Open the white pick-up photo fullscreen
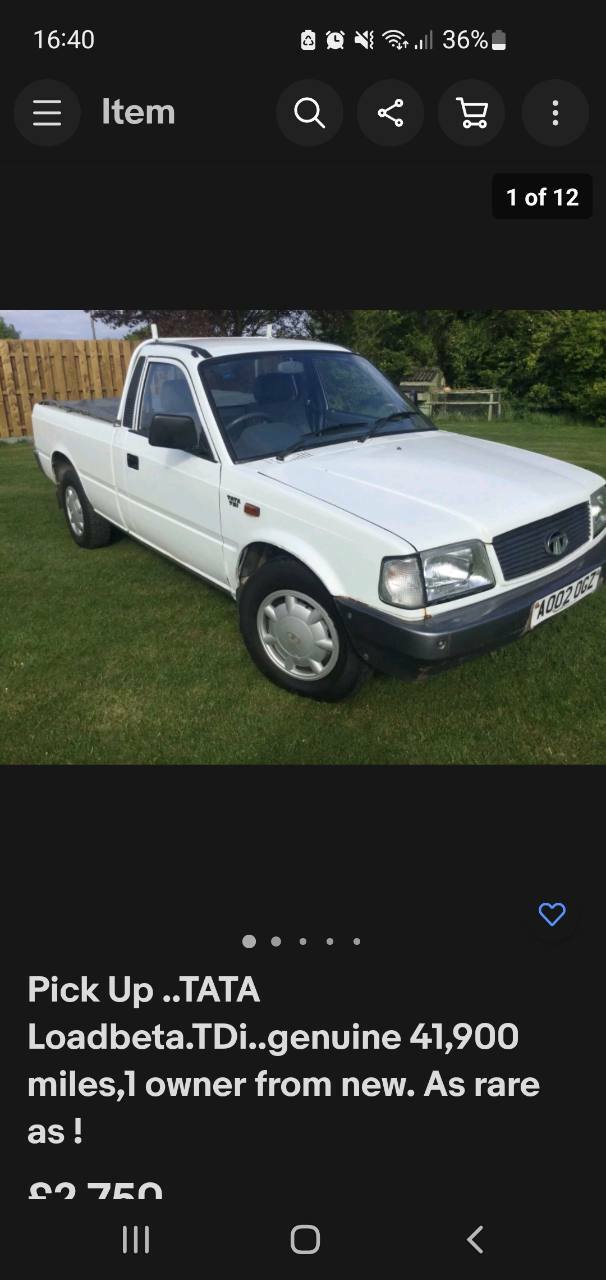606x1280 pixels. tap(303, 537)
